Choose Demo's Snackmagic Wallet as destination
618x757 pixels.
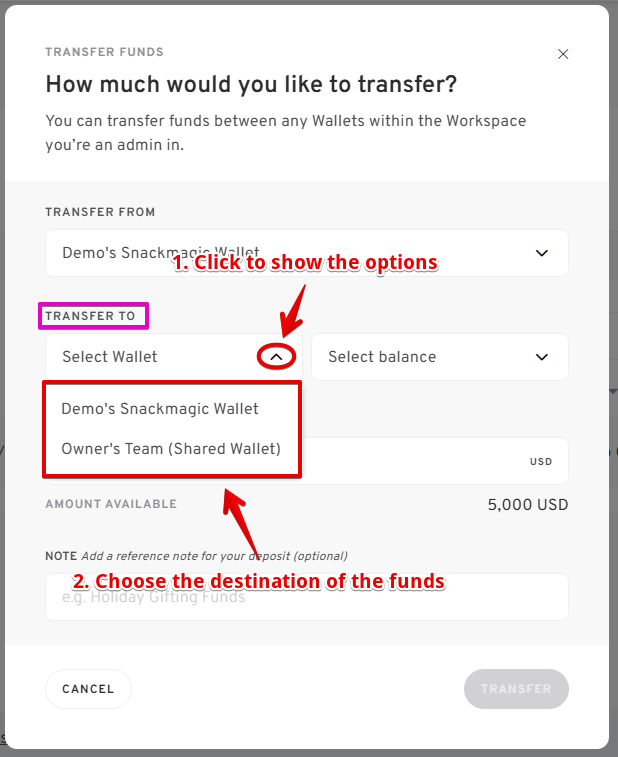160,409
